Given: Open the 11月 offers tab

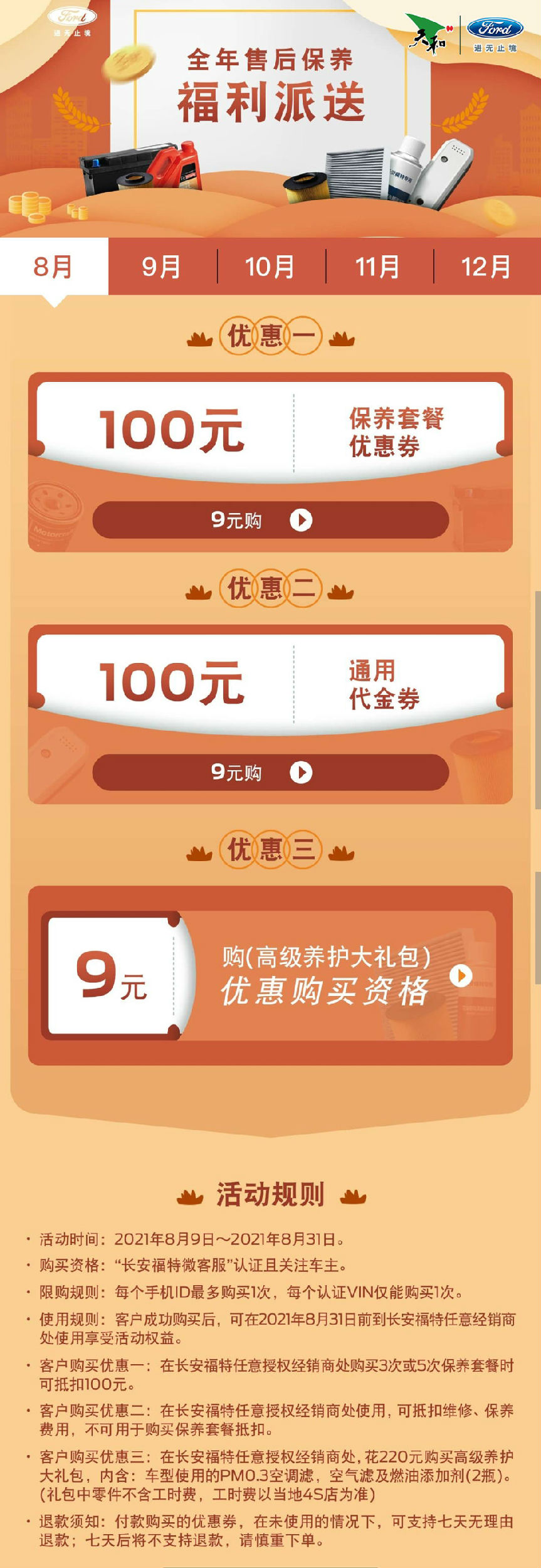Looking at the screenshot, I should click(379, 267).
